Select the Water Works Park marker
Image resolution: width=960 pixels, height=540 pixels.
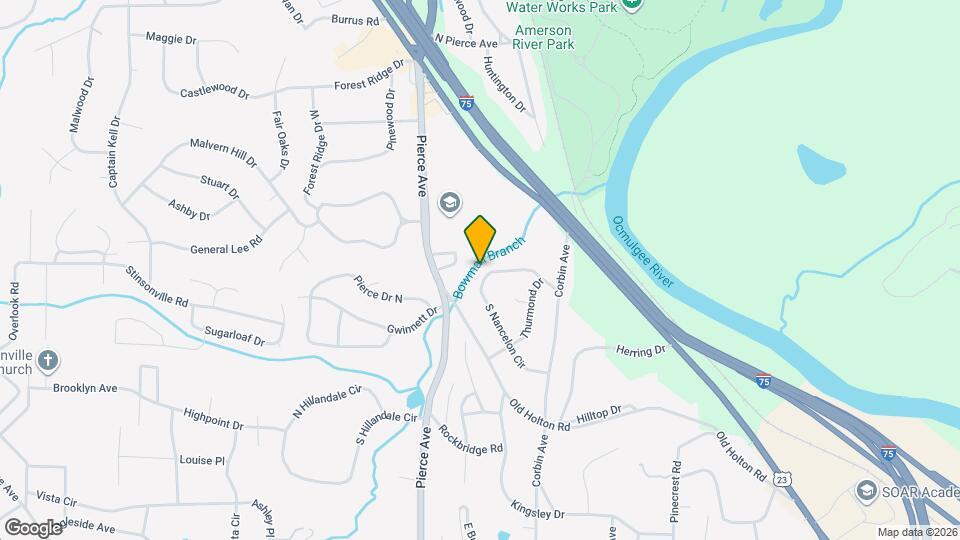632,5
